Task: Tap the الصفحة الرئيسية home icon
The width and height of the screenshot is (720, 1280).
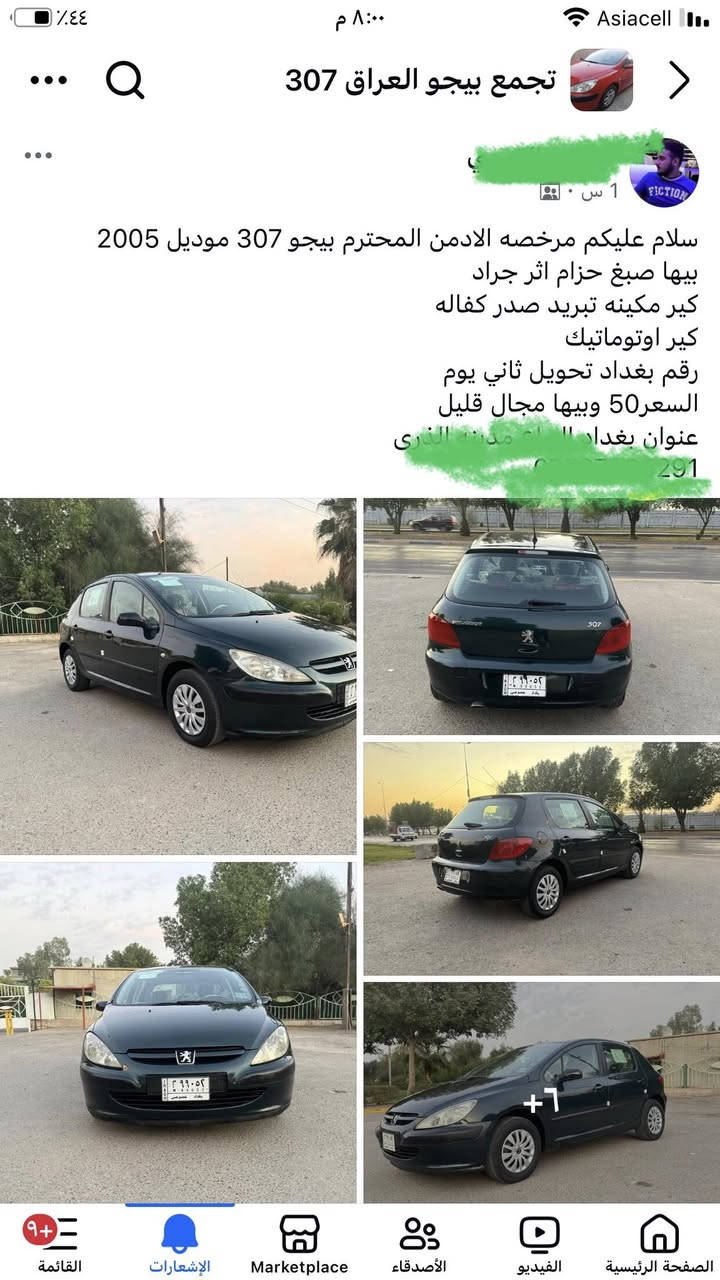Action: [657, 1232]
